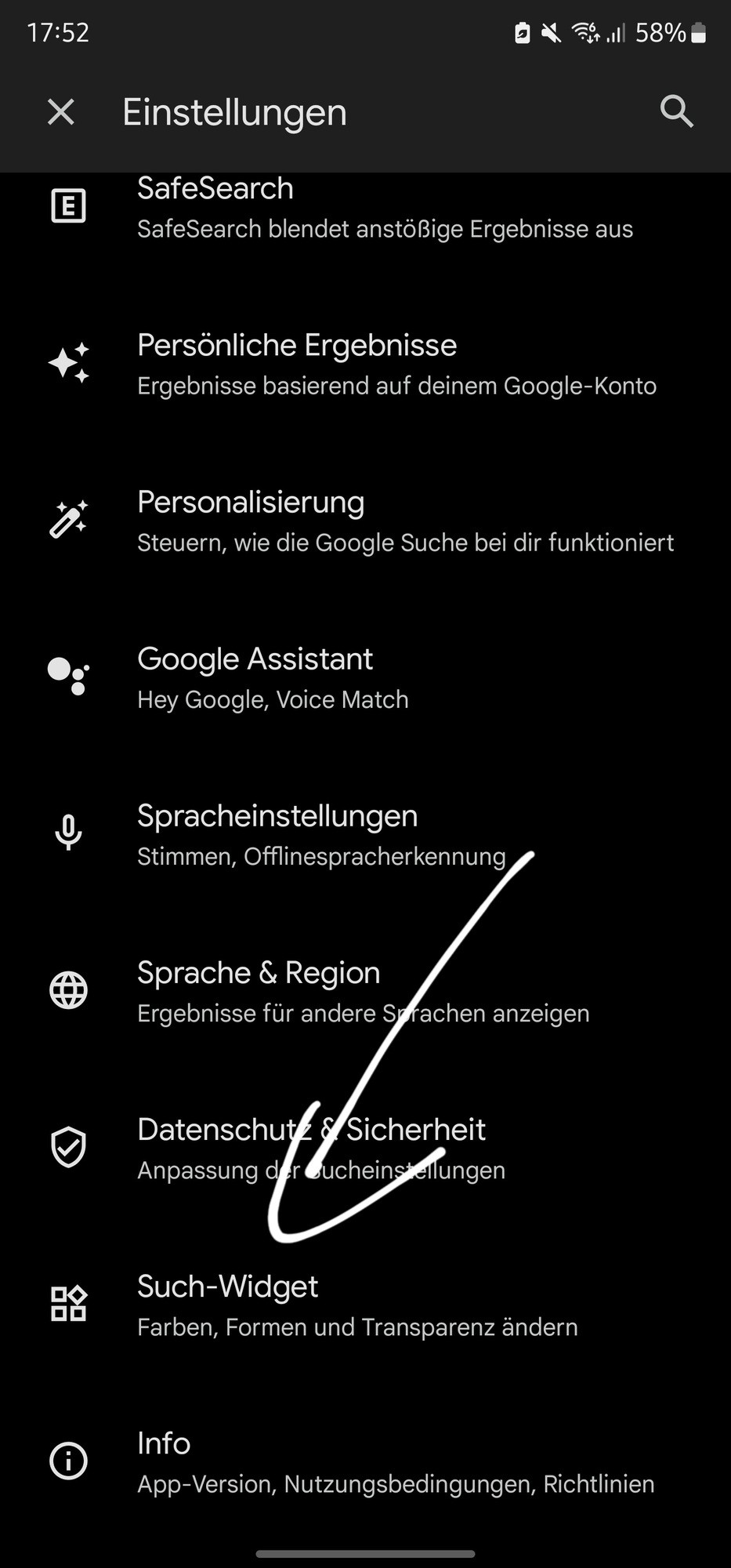The width and height of the screenshot is (731, 1568).
Task: Open Persönliche Ergebnisse
Action: (x=365, y=365)
